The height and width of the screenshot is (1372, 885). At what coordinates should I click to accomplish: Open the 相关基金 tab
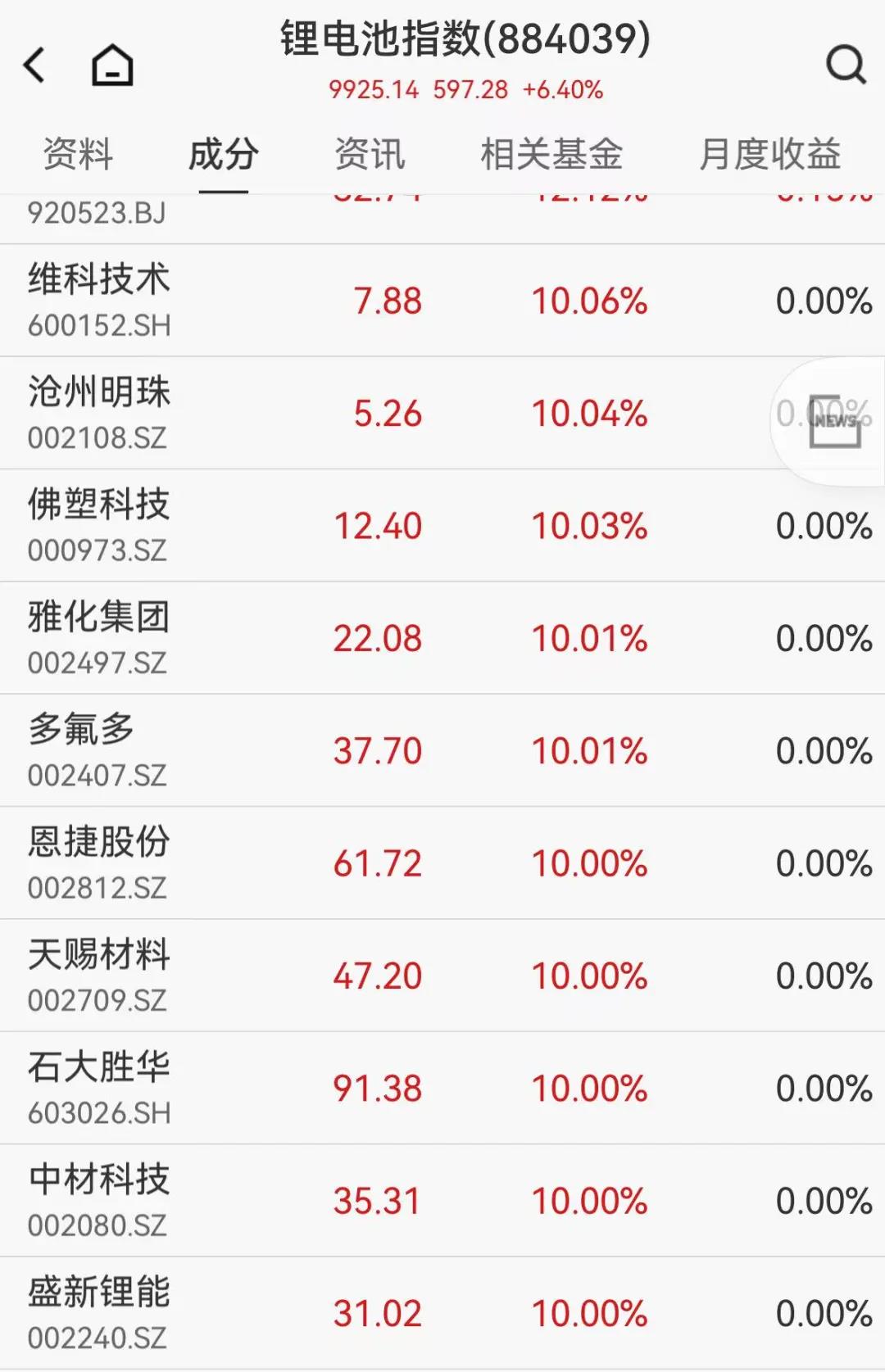551,154
